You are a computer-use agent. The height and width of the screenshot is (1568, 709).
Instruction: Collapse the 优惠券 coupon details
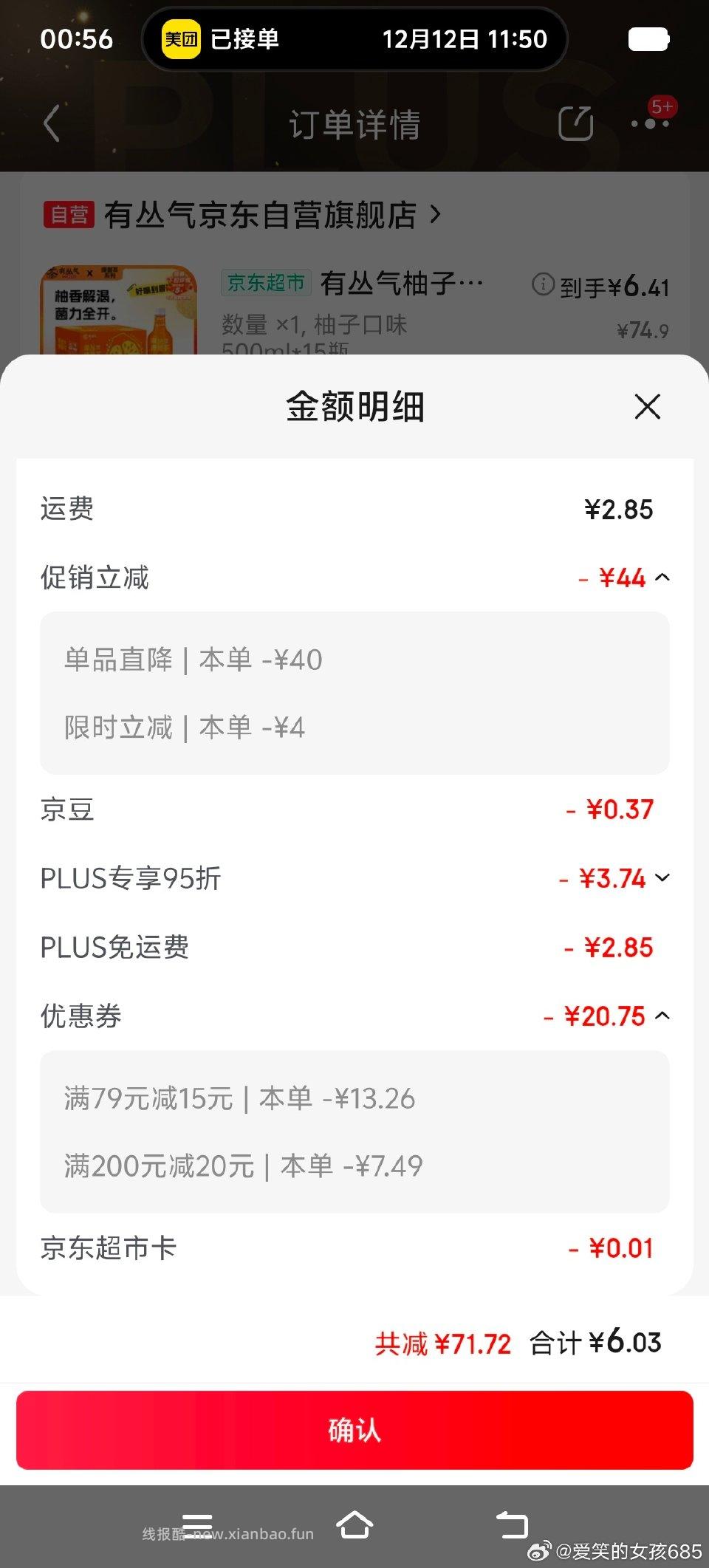click(x=662, y=1016)
